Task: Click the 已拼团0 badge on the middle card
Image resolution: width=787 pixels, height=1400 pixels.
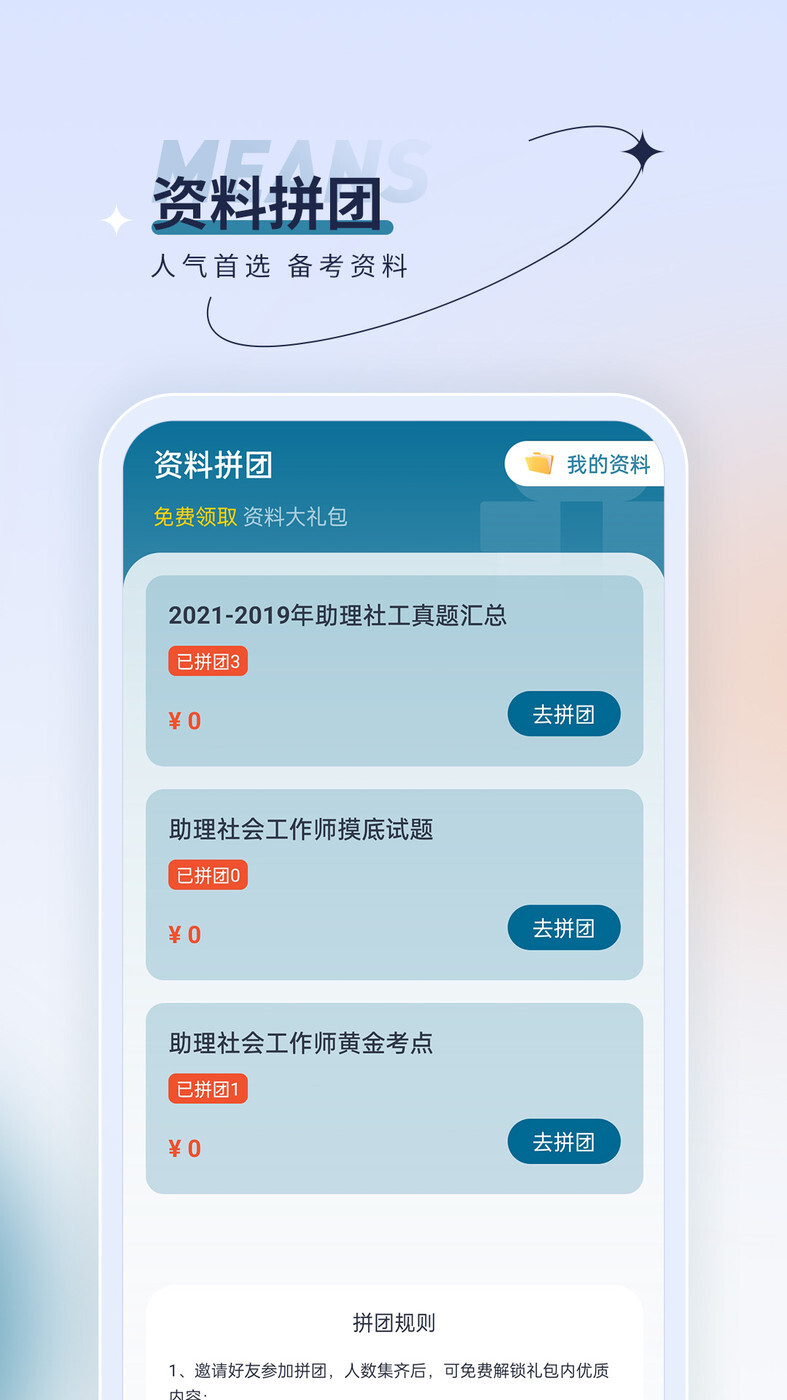Action: [x=207, y=874]
